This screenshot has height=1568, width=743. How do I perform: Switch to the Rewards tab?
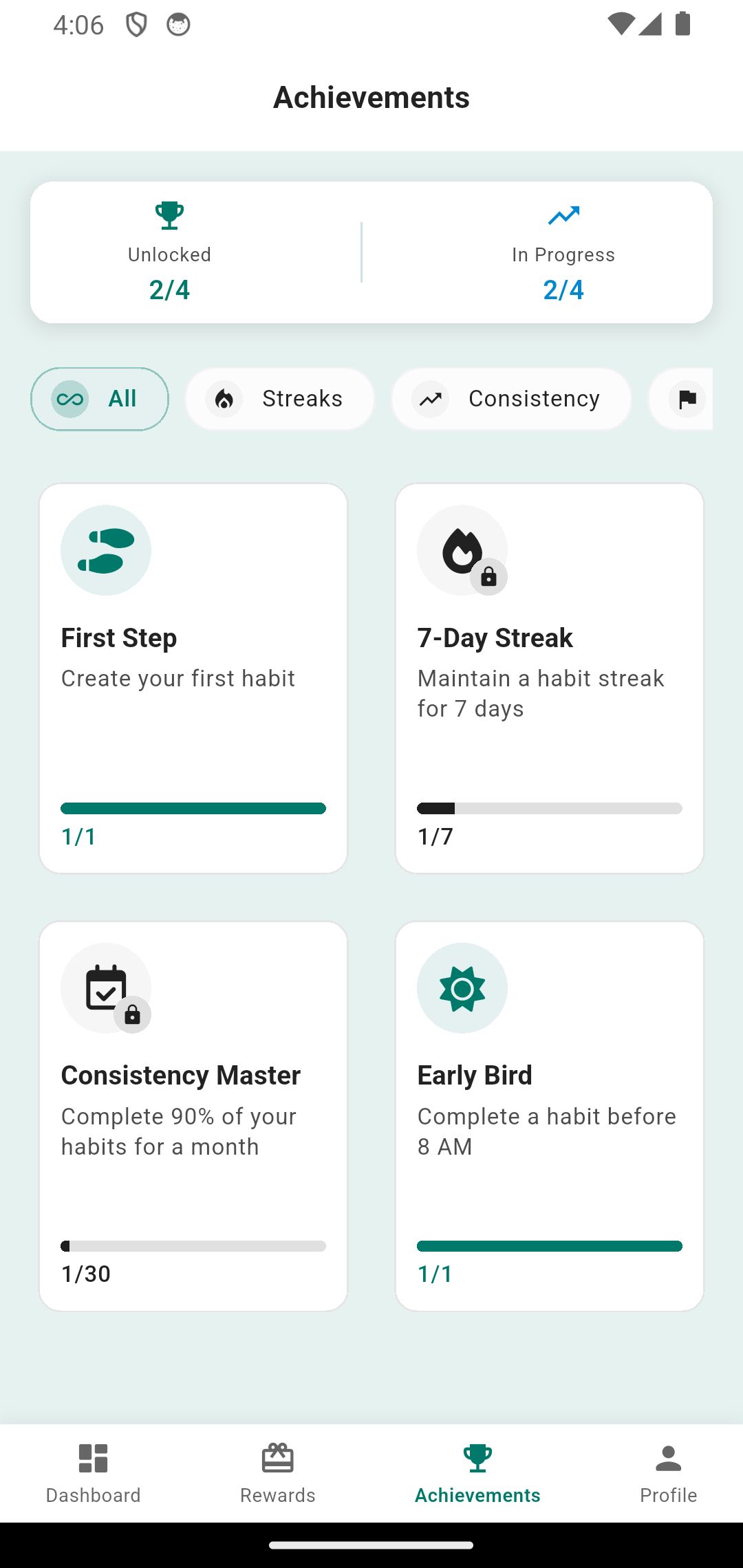[x=277, y=1472]
